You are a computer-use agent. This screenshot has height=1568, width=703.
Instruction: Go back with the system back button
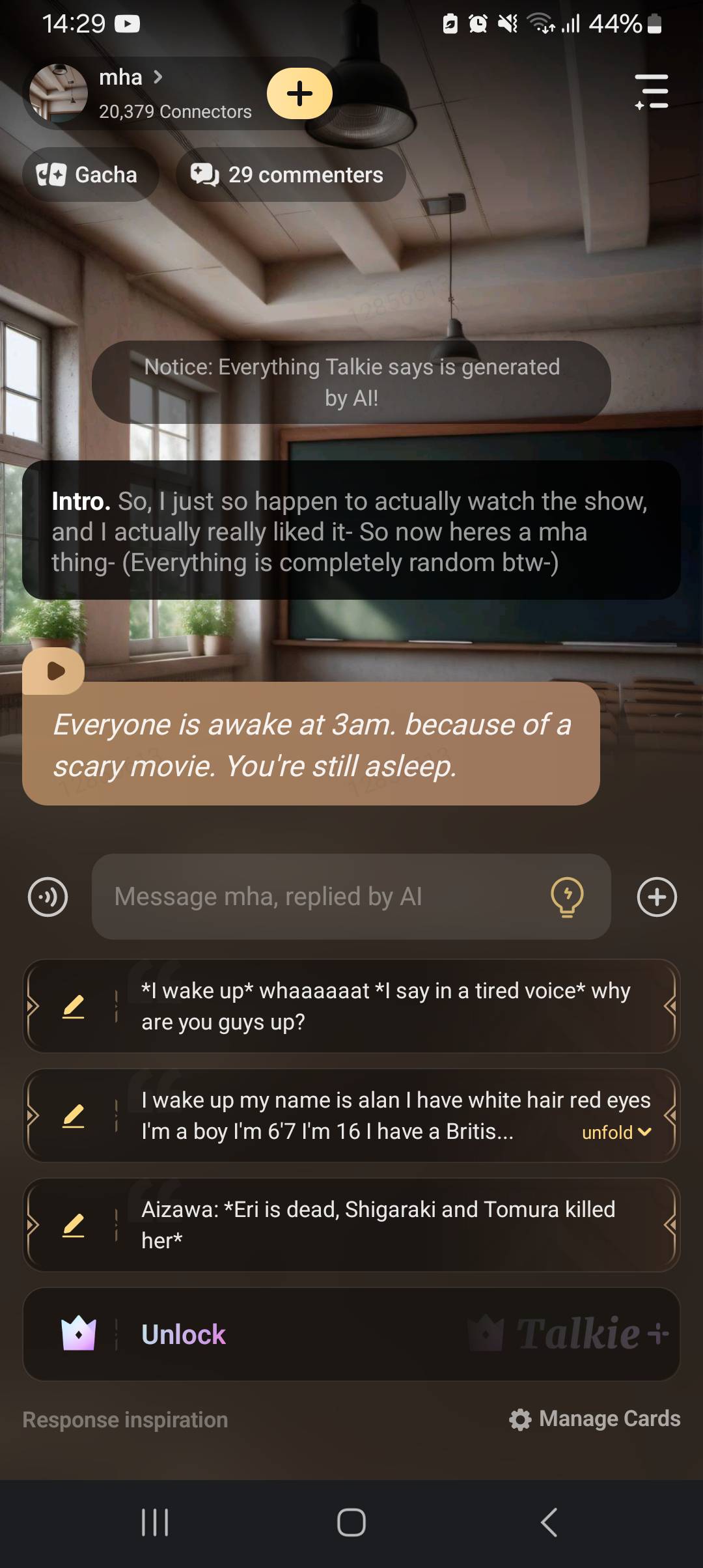(x=549, y=1522)
